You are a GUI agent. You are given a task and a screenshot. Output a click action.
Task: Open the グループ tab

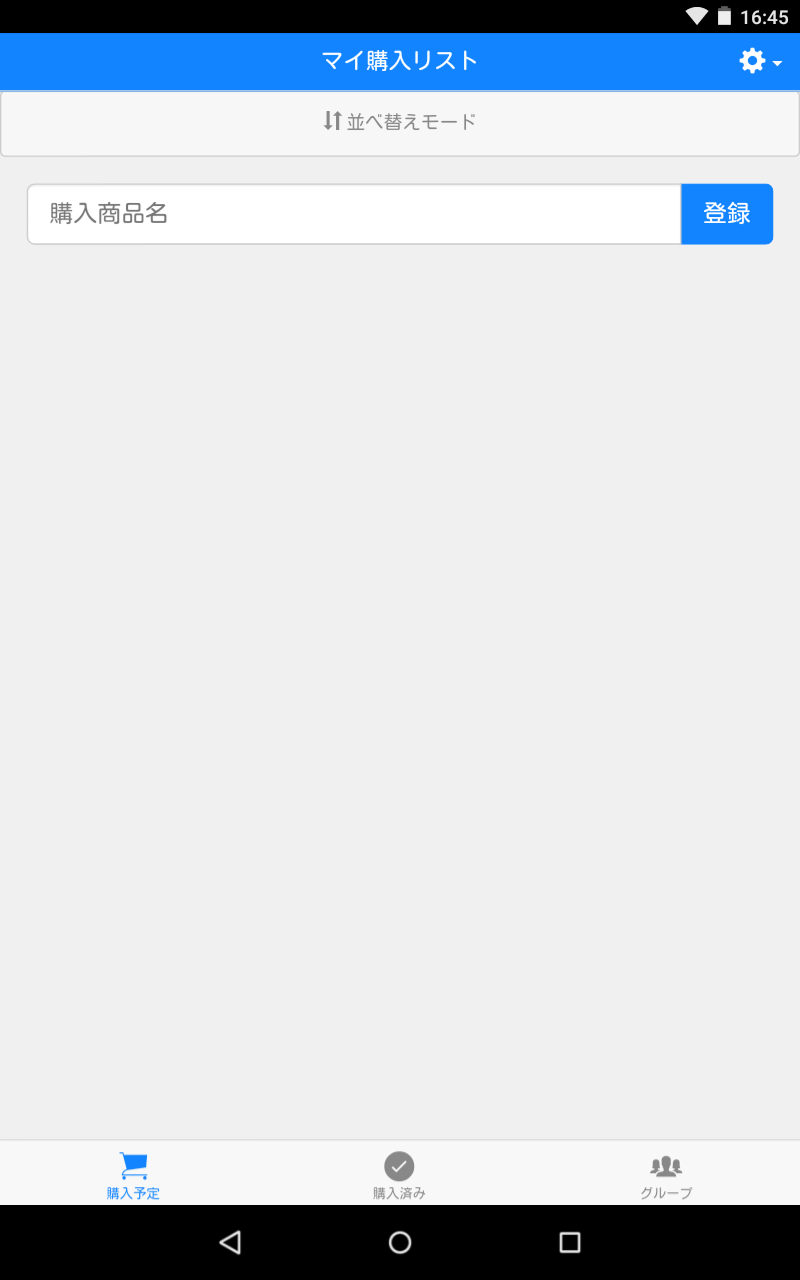click(x=666, y=1174)
